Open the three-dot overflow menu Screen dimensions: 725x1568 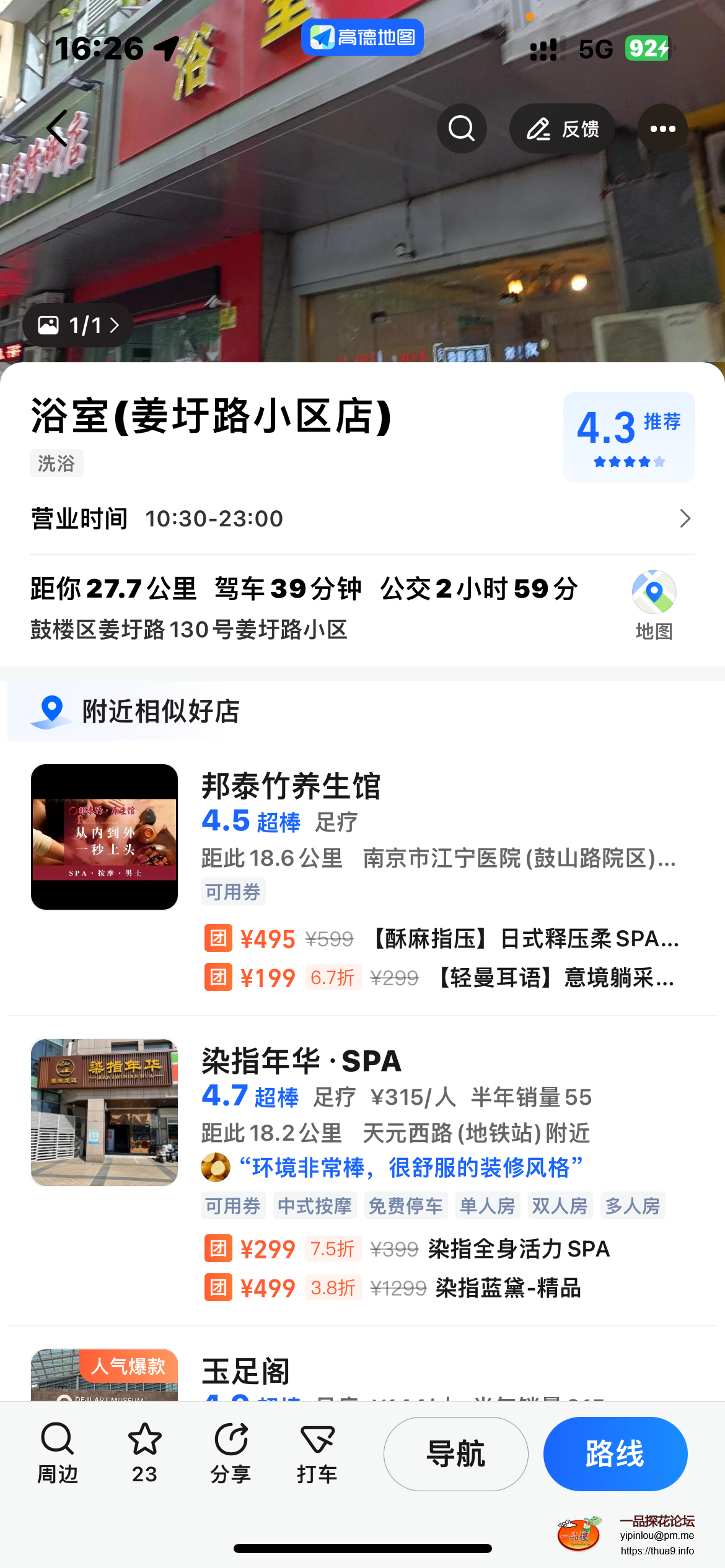(662, 129)
